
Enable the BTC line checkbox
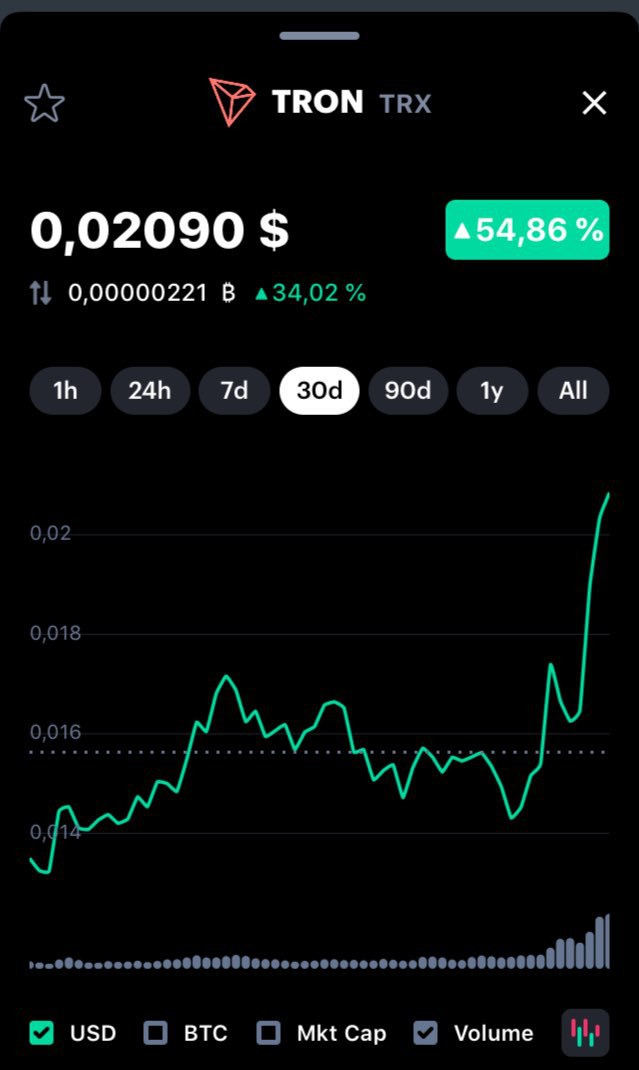pos(156,1033)
